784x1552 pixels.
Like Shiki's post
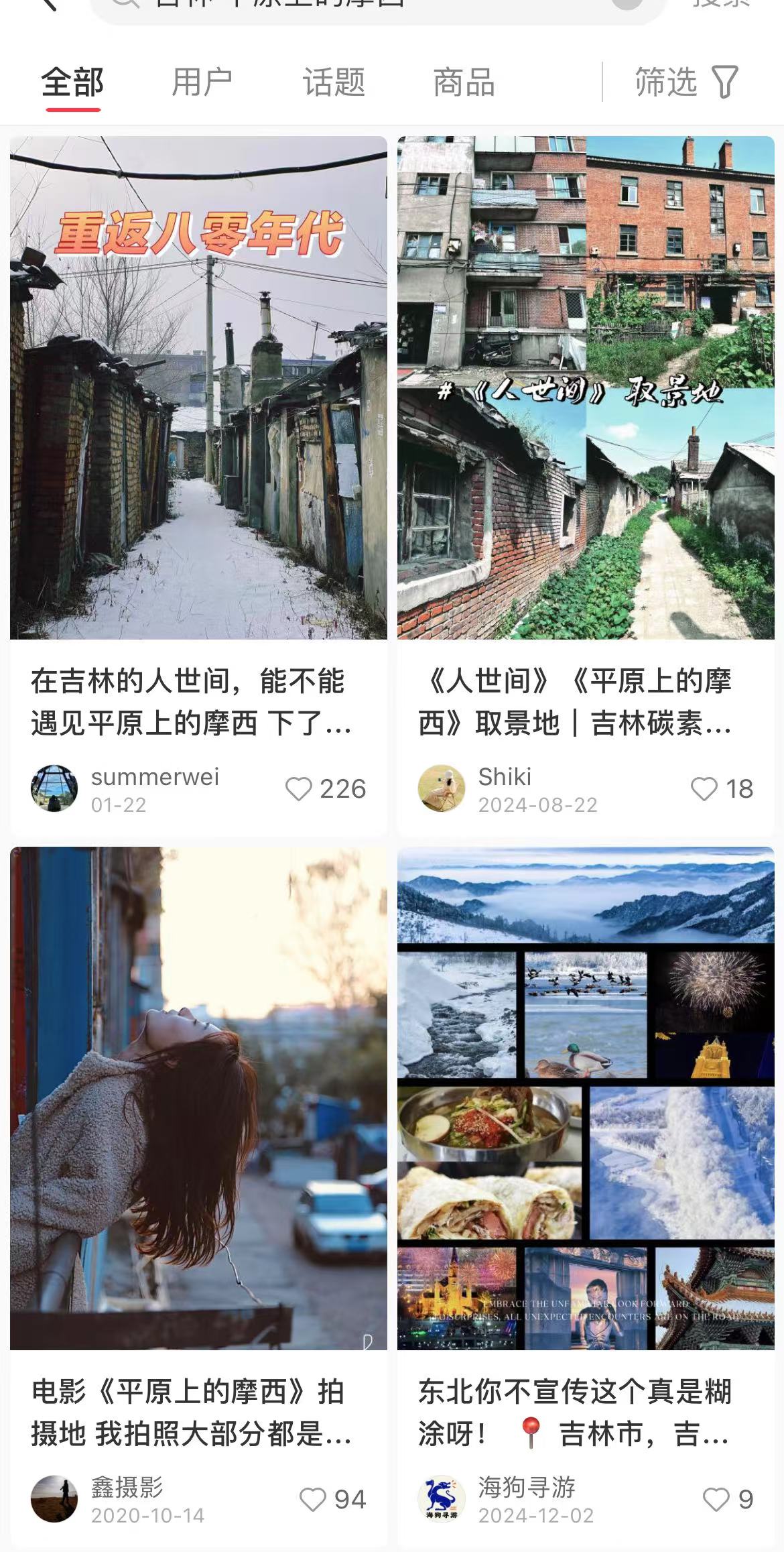point(704,789)
